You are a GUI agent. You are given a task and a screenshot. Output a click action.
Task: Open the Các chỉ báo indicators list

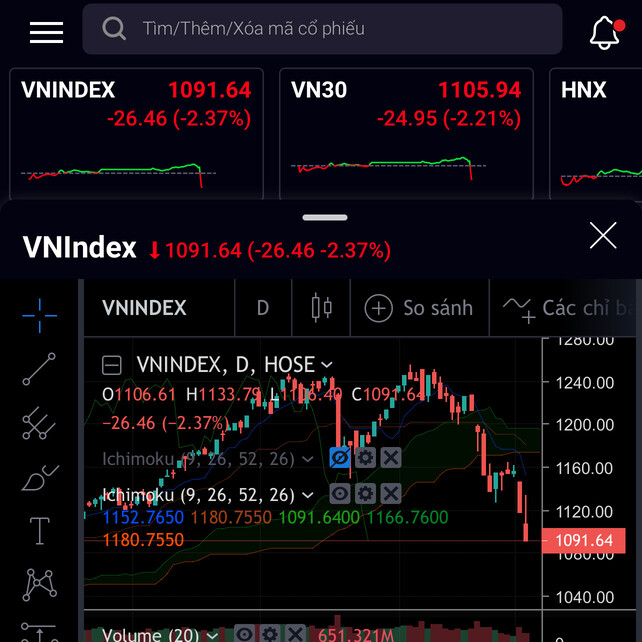click(569, 308)
